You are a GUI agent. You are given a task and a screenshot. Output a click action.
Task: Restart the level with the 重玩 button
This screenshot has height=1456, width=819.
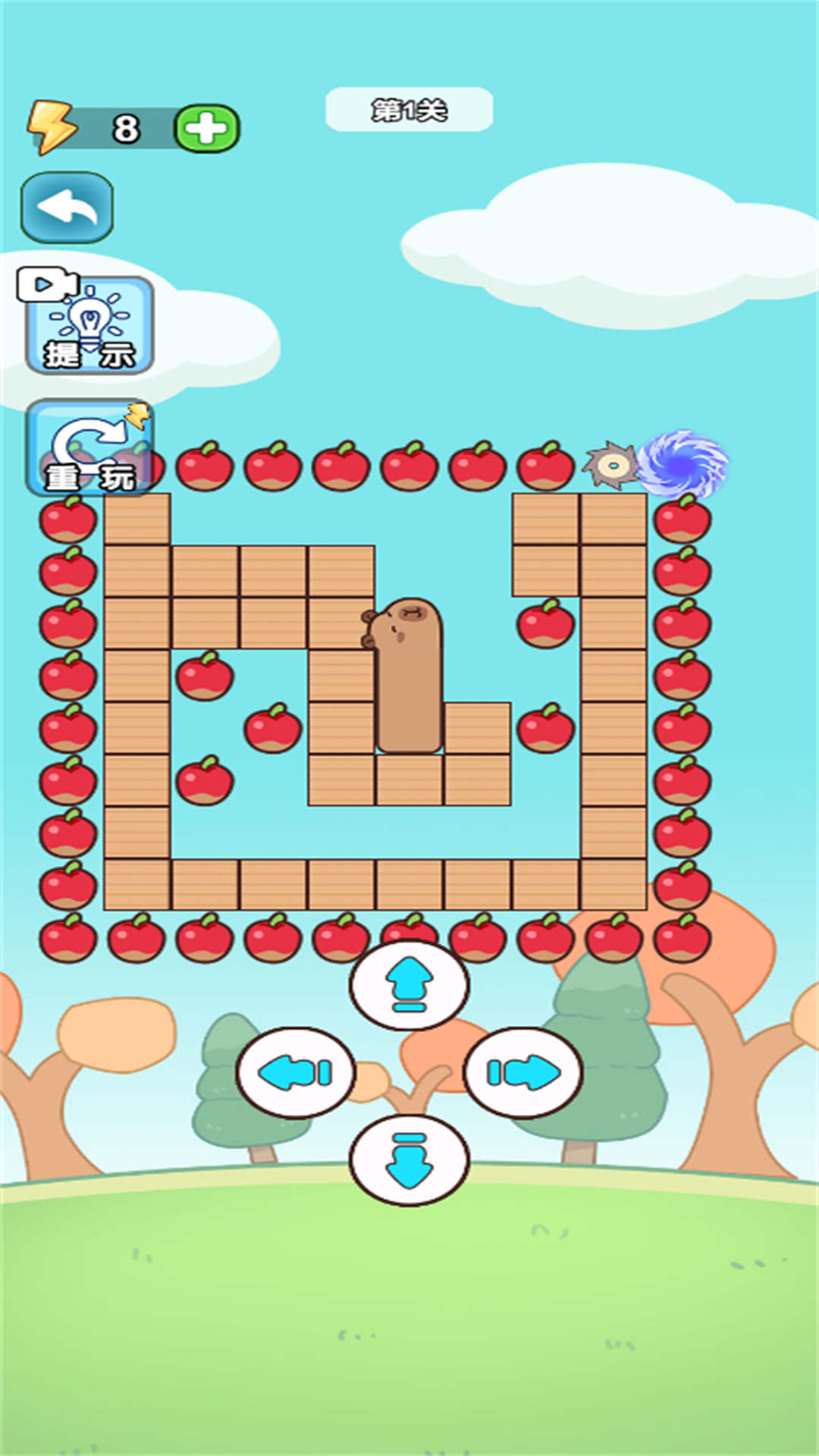pos(89,448)
